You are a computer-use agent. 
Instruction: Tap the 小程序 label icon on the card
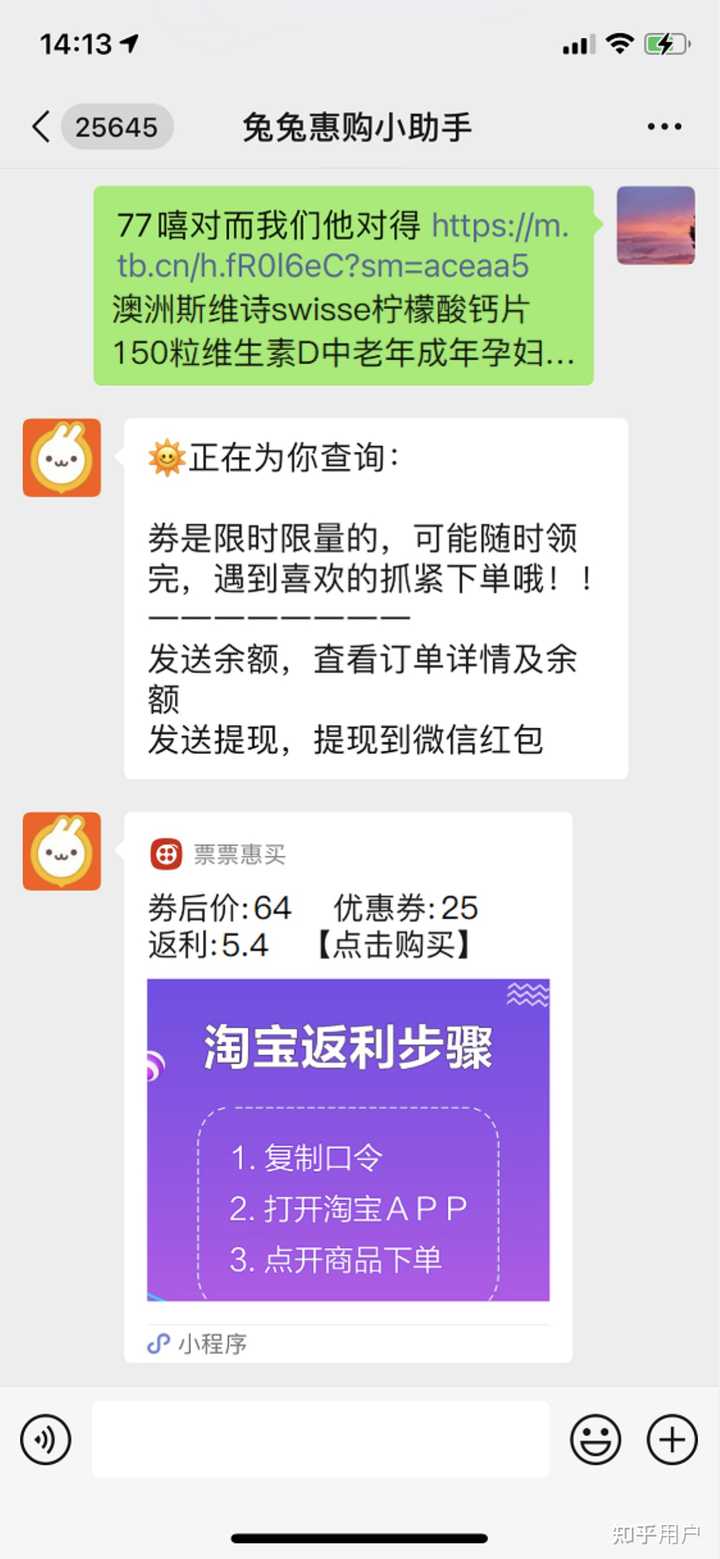[x=158, y=1344]
